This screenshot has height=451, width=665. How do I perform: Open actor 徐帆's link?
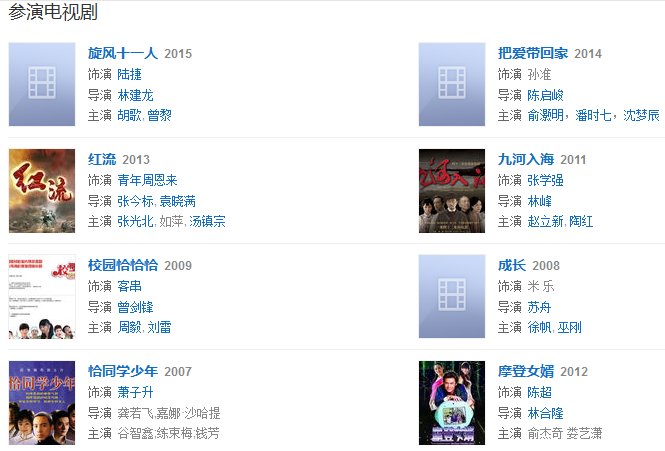(x=539, y=327)
